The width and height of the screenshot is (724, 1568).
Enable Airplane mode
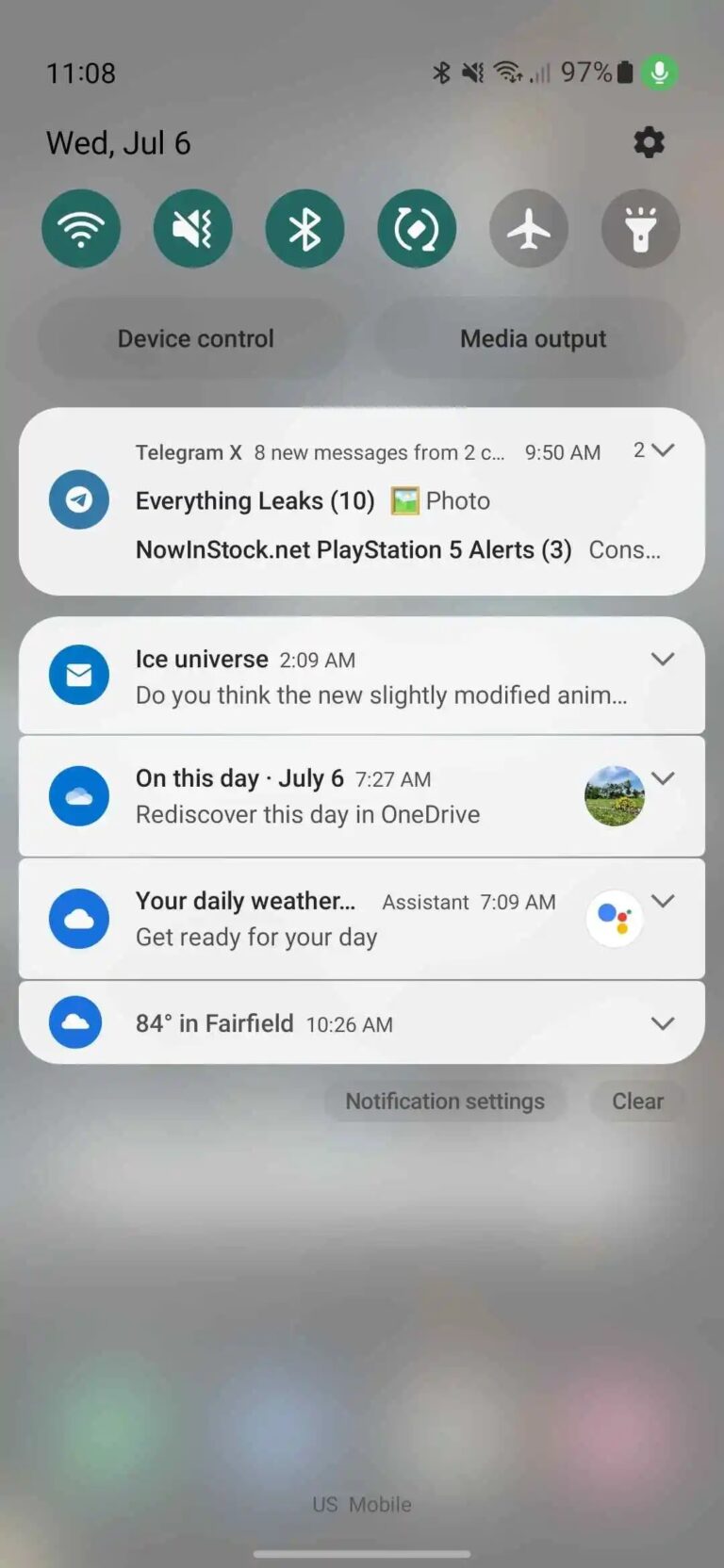point(529,228)
